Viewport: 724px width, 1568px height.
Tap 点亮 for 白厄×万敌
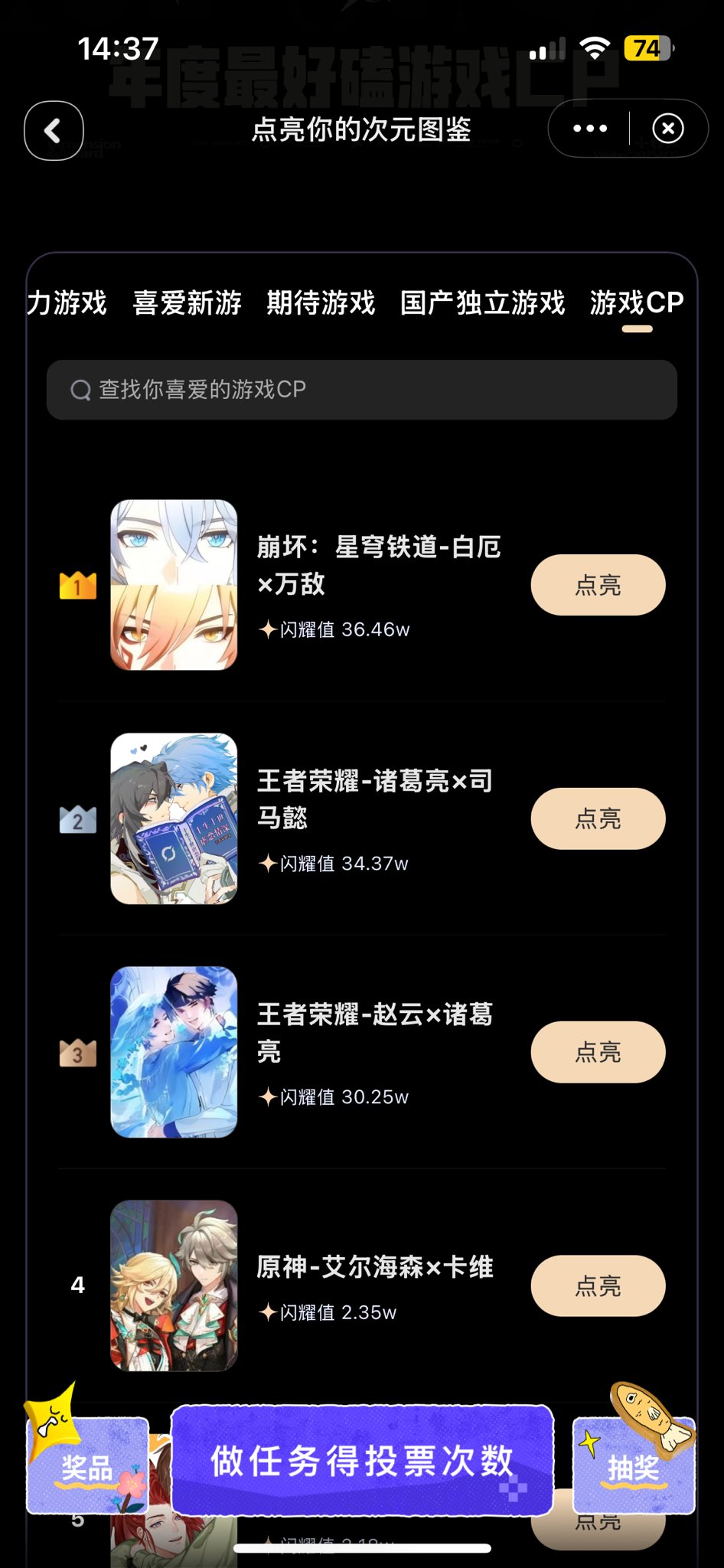pyautogui.click(x=598, y=585)
